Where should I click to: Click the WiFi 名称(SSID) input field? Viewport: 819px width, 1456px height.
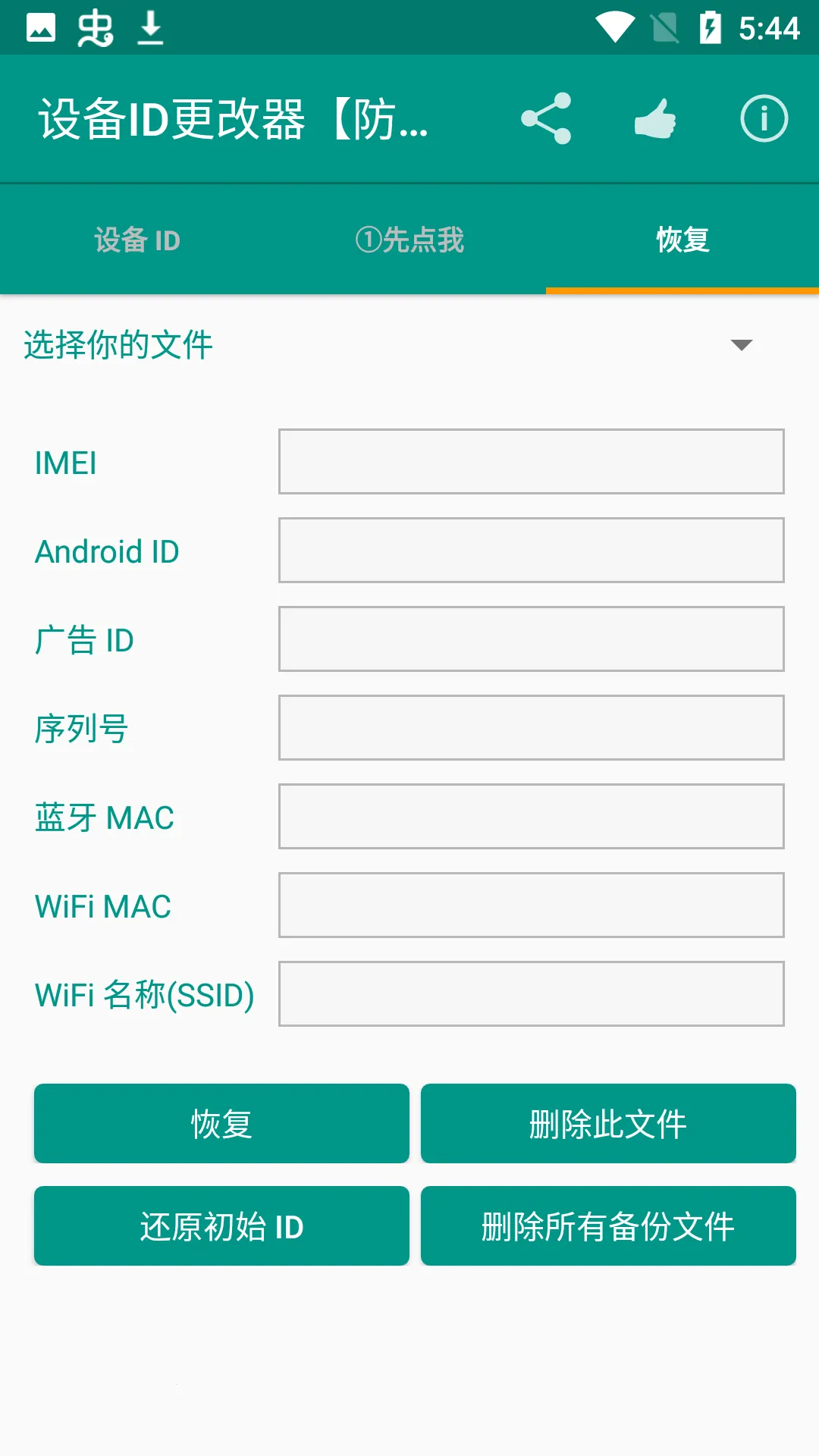[x=530, y=993]
